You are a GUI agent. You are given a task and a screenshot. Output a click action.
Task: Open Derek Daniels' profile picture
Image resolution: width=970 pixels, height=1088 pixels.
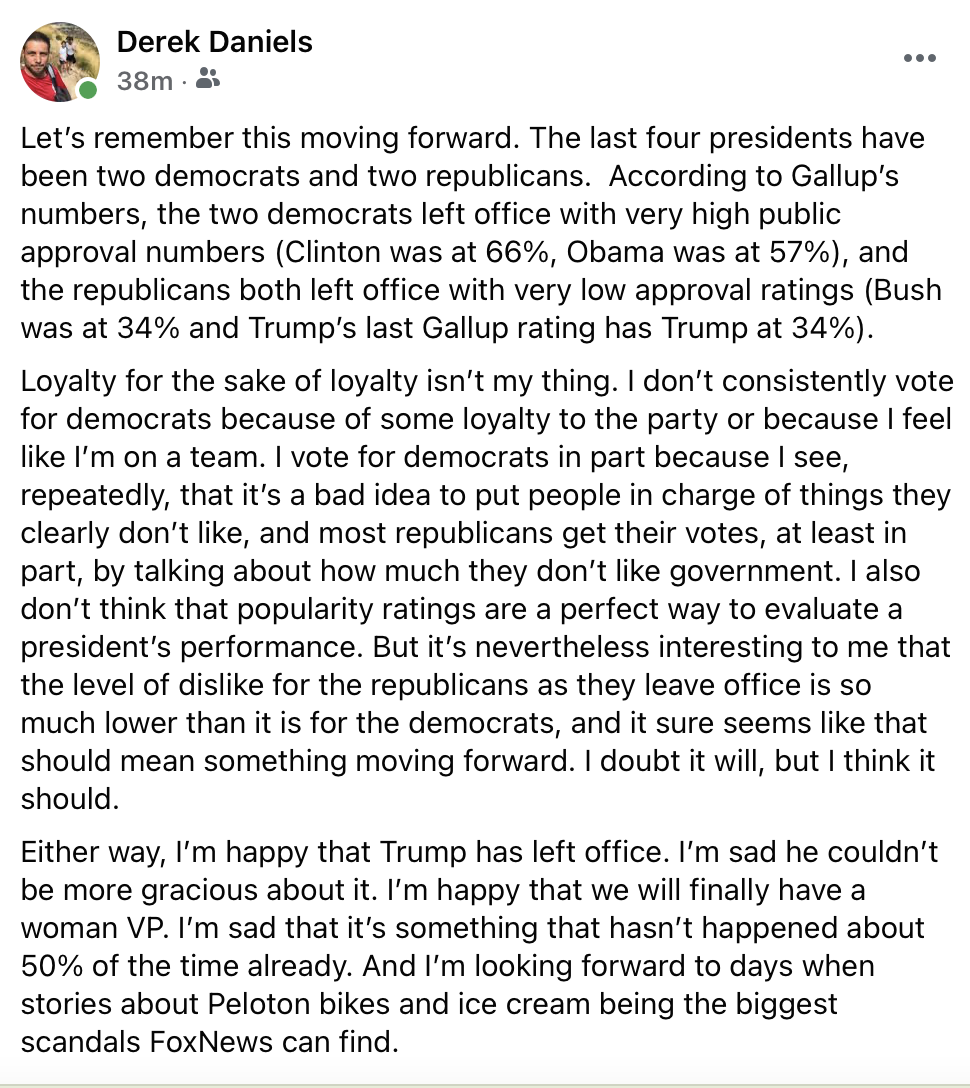pos(60,62)
